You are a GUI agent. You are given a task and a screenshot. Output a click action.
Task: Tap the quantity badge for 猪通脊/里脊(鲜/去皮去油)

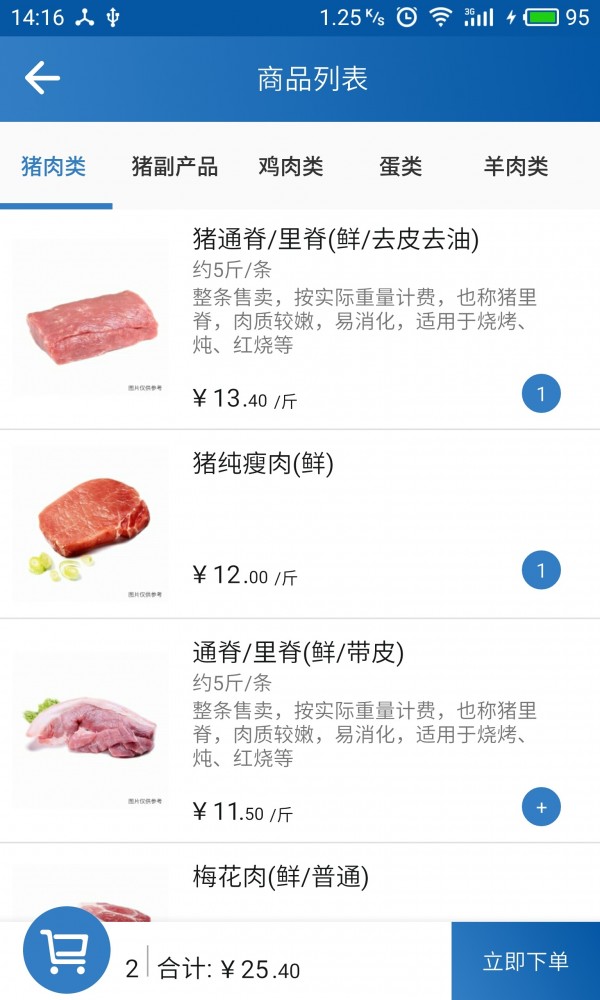(x=541, y=394)
